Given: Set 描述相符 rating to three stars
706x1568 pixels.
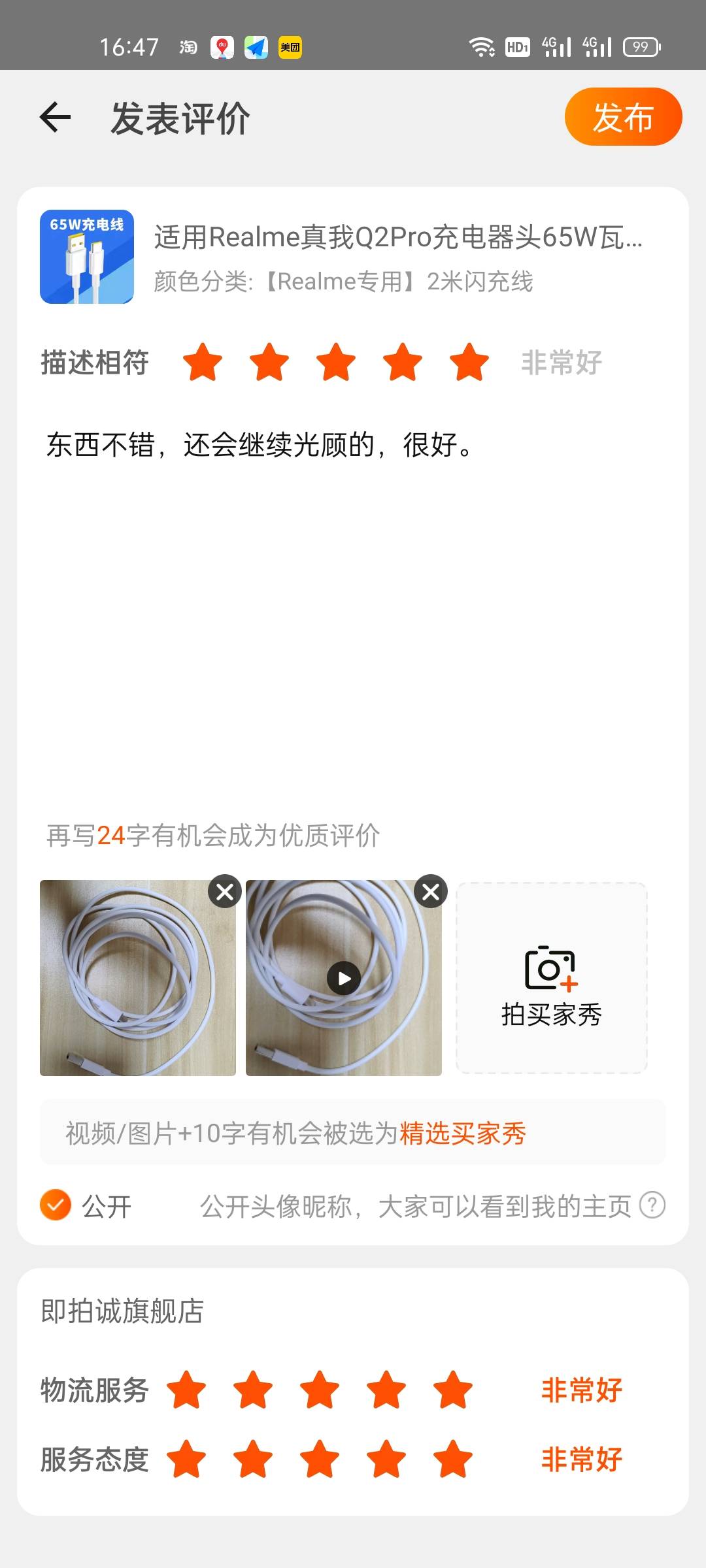Looking at the screenshot, I should pyautogui.click(x=336, y=362).
